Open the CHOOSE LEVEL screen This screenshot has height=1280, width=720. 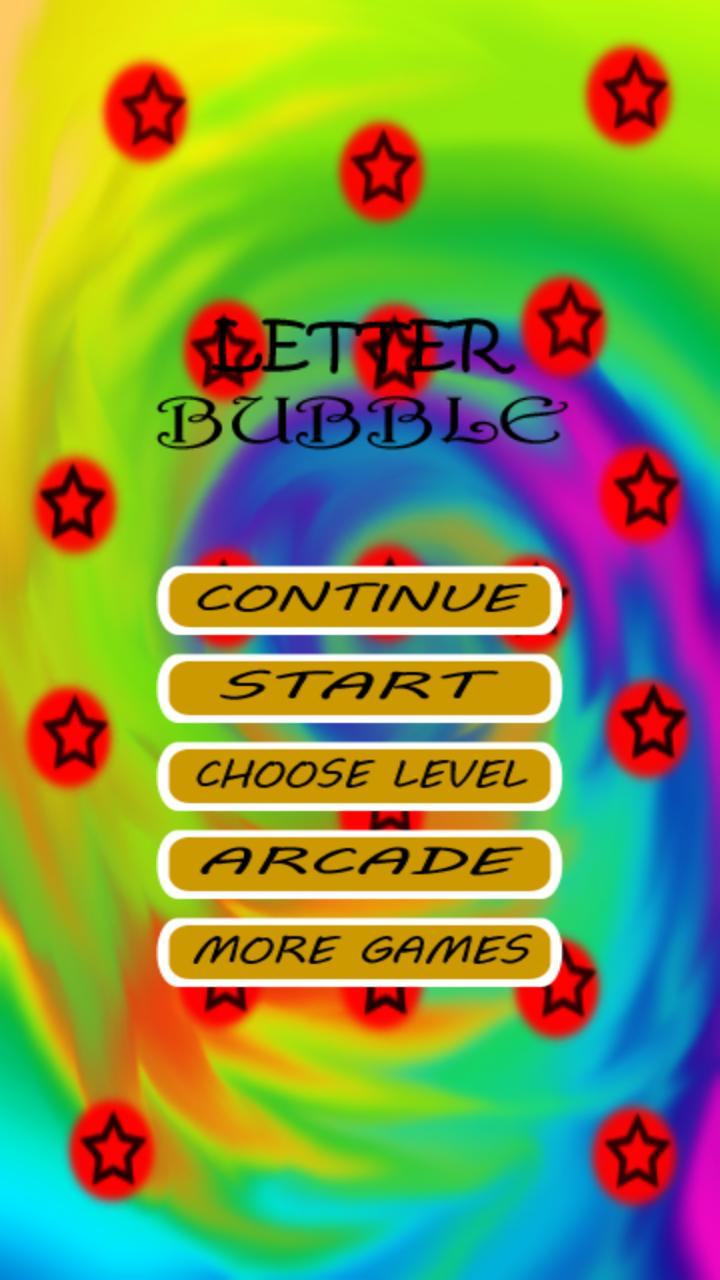(x=360, y=775)
